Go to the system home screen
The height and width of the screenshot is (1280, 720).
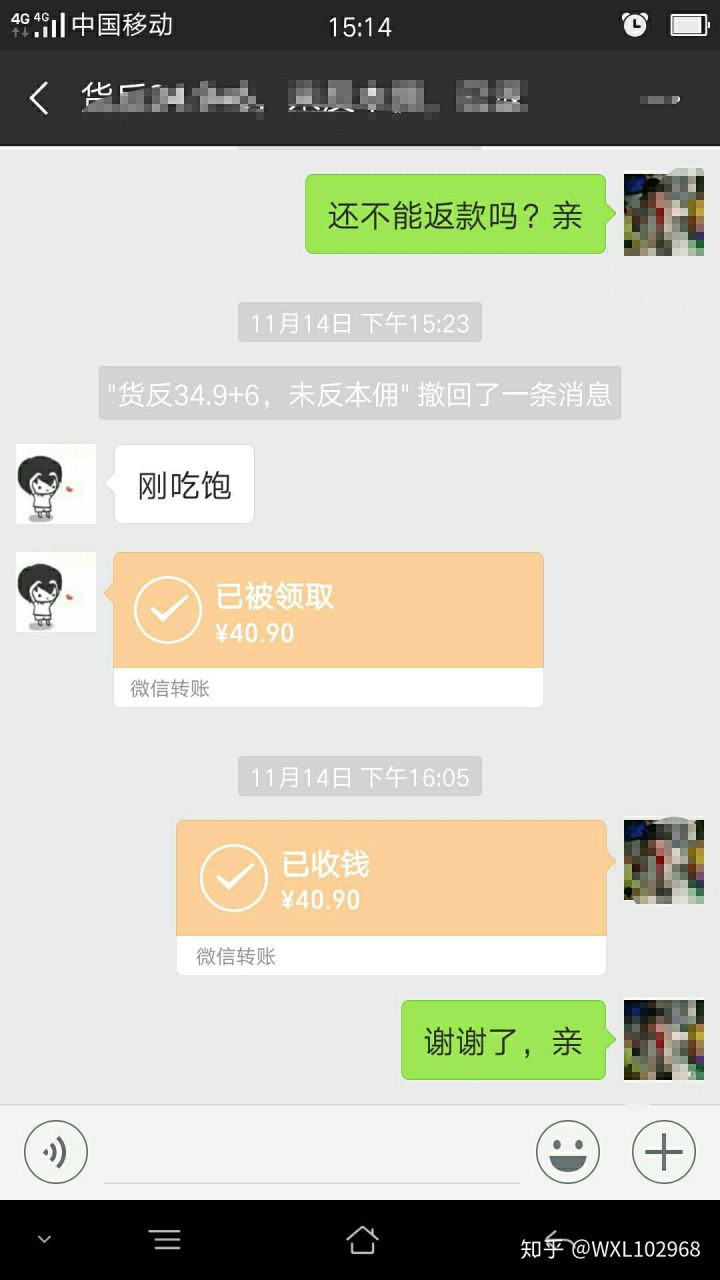point(361,1241)
